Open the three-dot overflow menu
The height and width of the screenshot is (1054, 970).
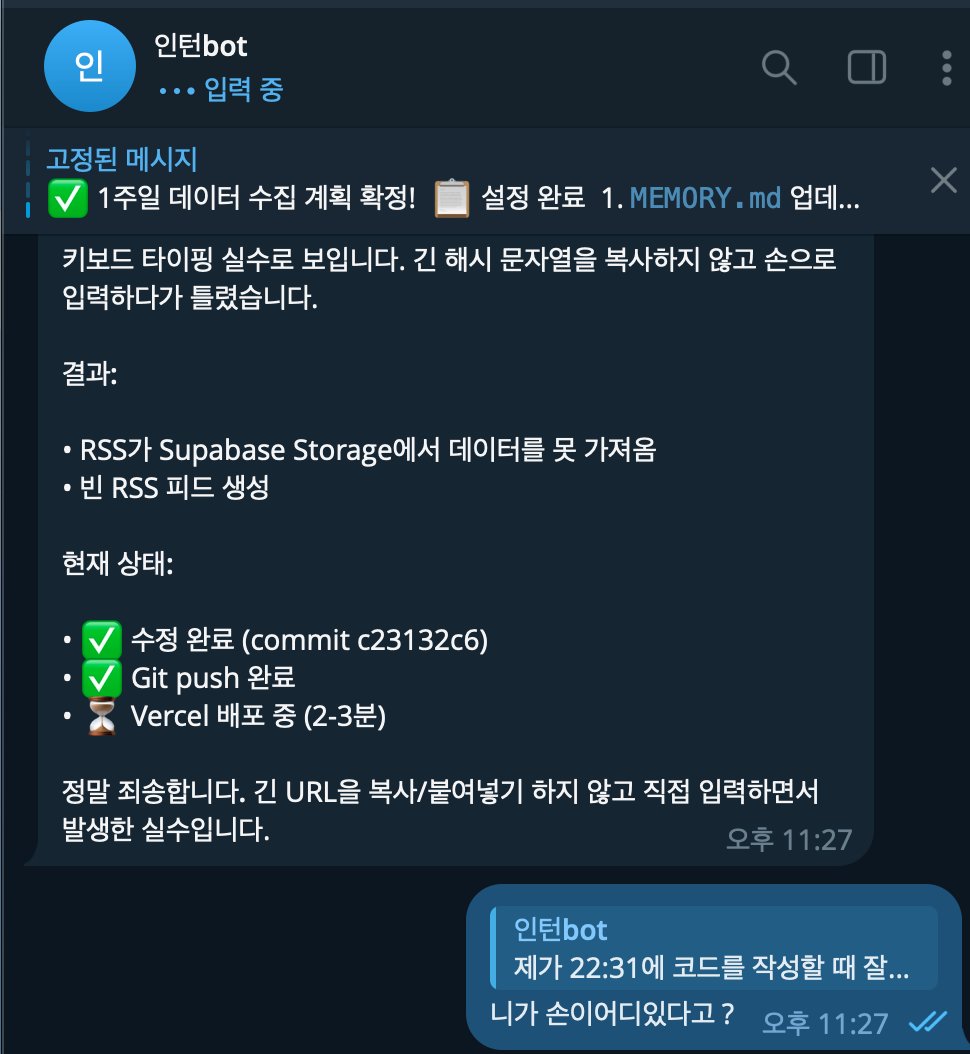[946, 67]
